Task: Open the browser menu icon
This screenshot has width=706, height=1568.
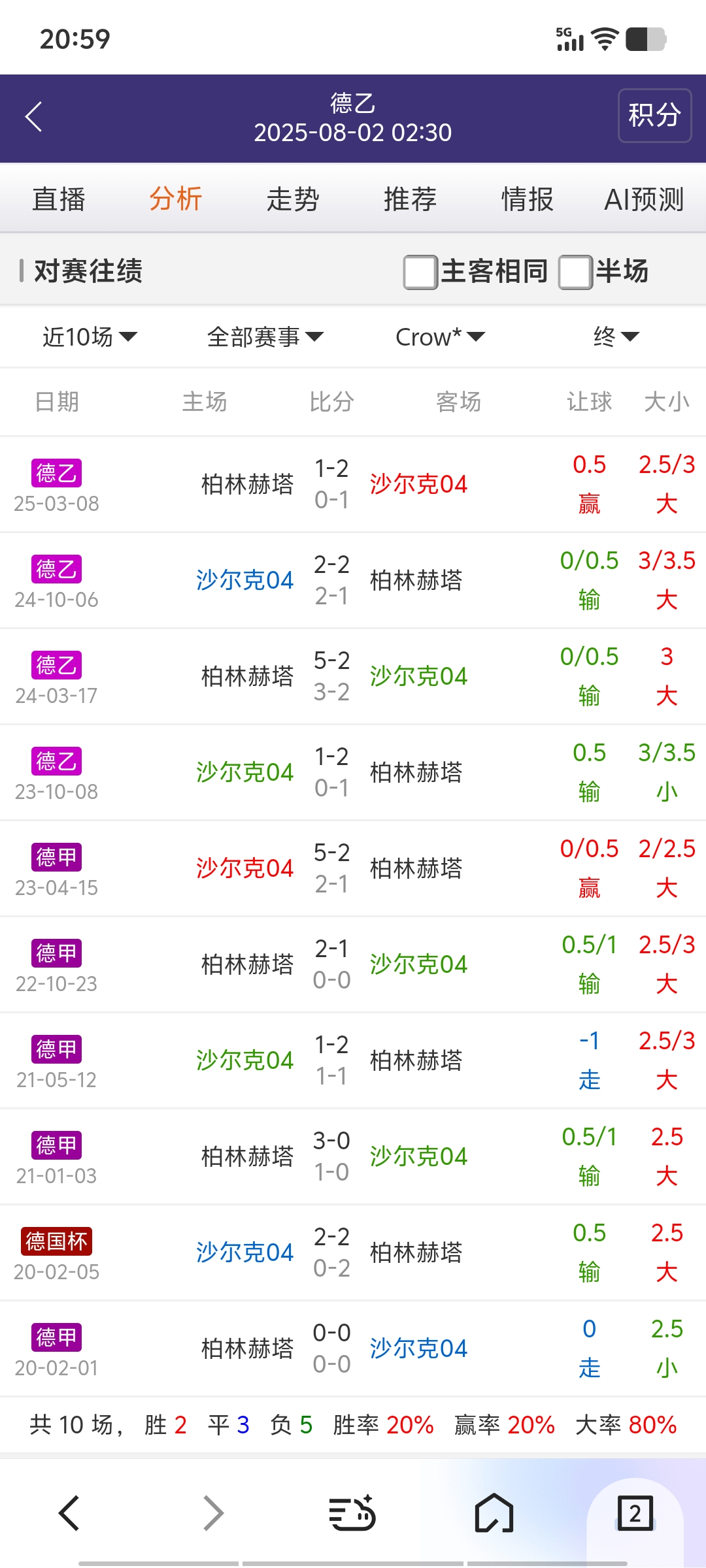Action: coord(352,1513)
